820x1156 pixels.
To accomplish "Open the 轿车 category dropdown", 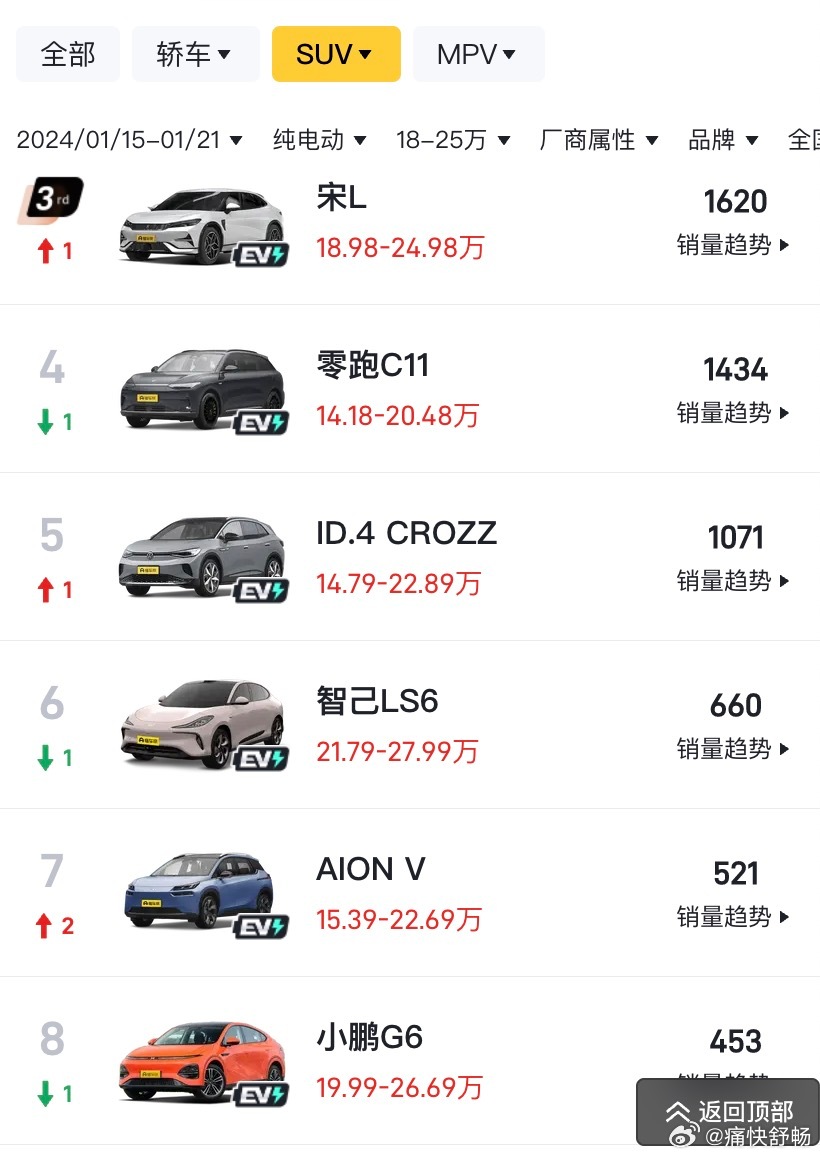I will click(x=195, y=54).
